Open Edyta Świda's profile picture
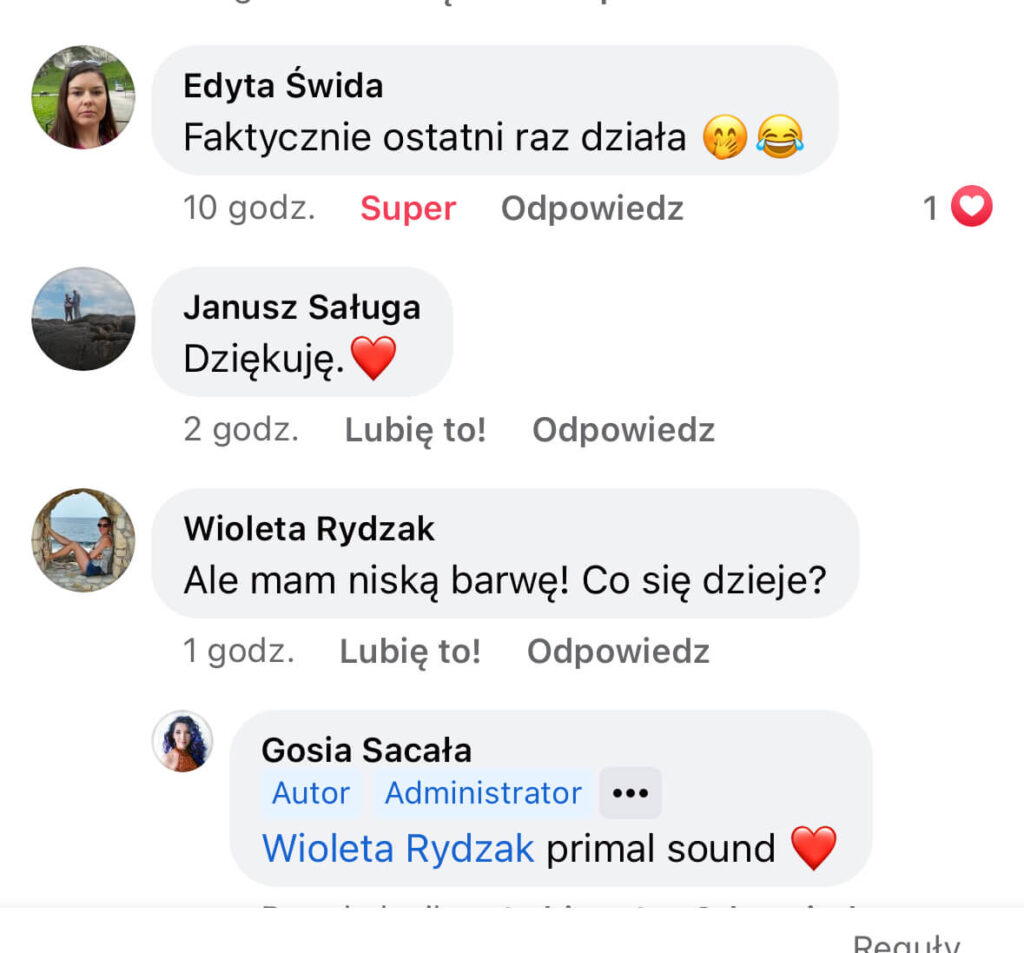Viewport: 1024px width, 953px height. 83,97
